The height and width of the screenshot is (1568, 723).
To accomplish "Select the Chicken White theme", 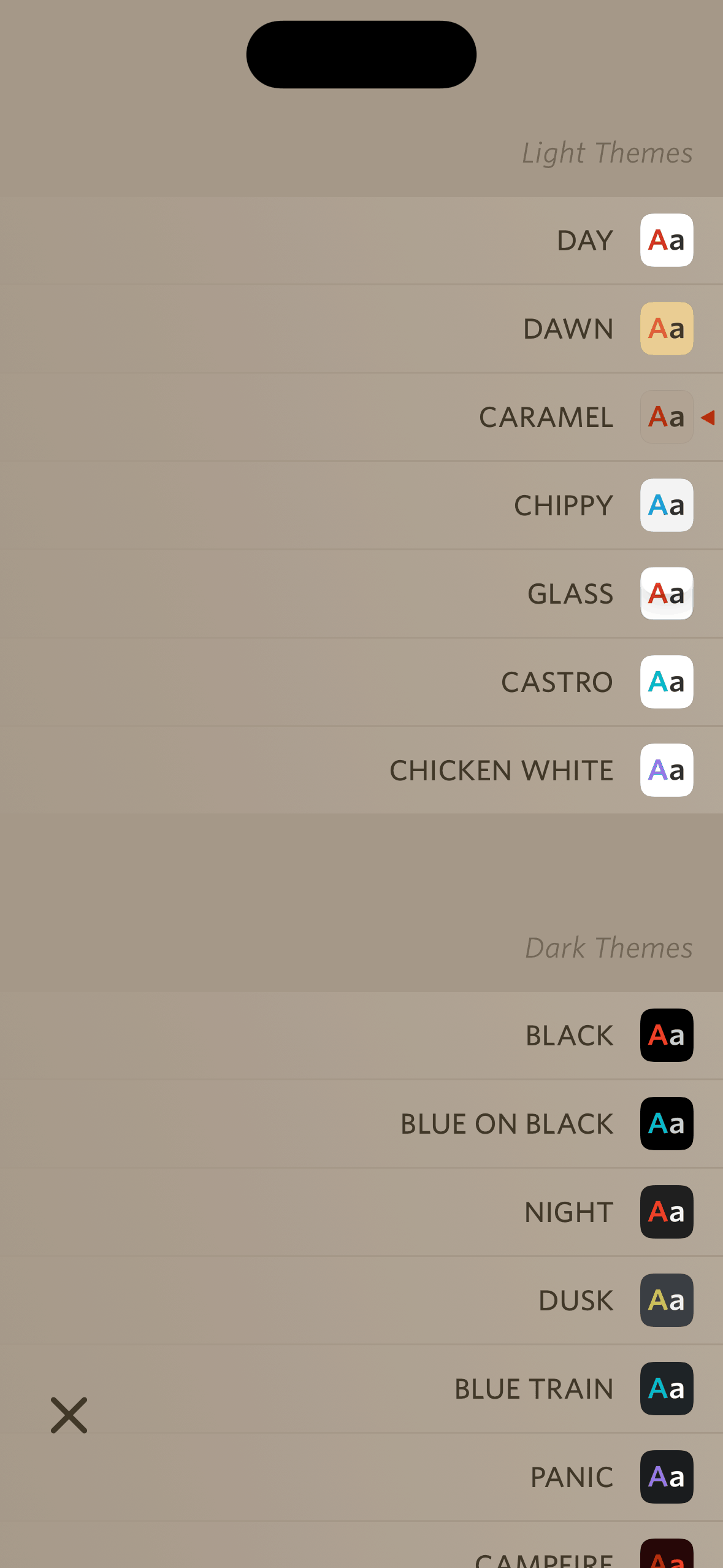I will 361,771.
